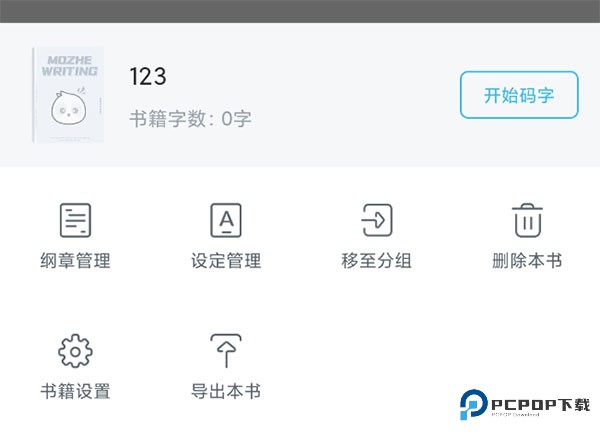Select 移至分组 to move book
This screenshot has width=600, height=435.
[x=377, y=234]
